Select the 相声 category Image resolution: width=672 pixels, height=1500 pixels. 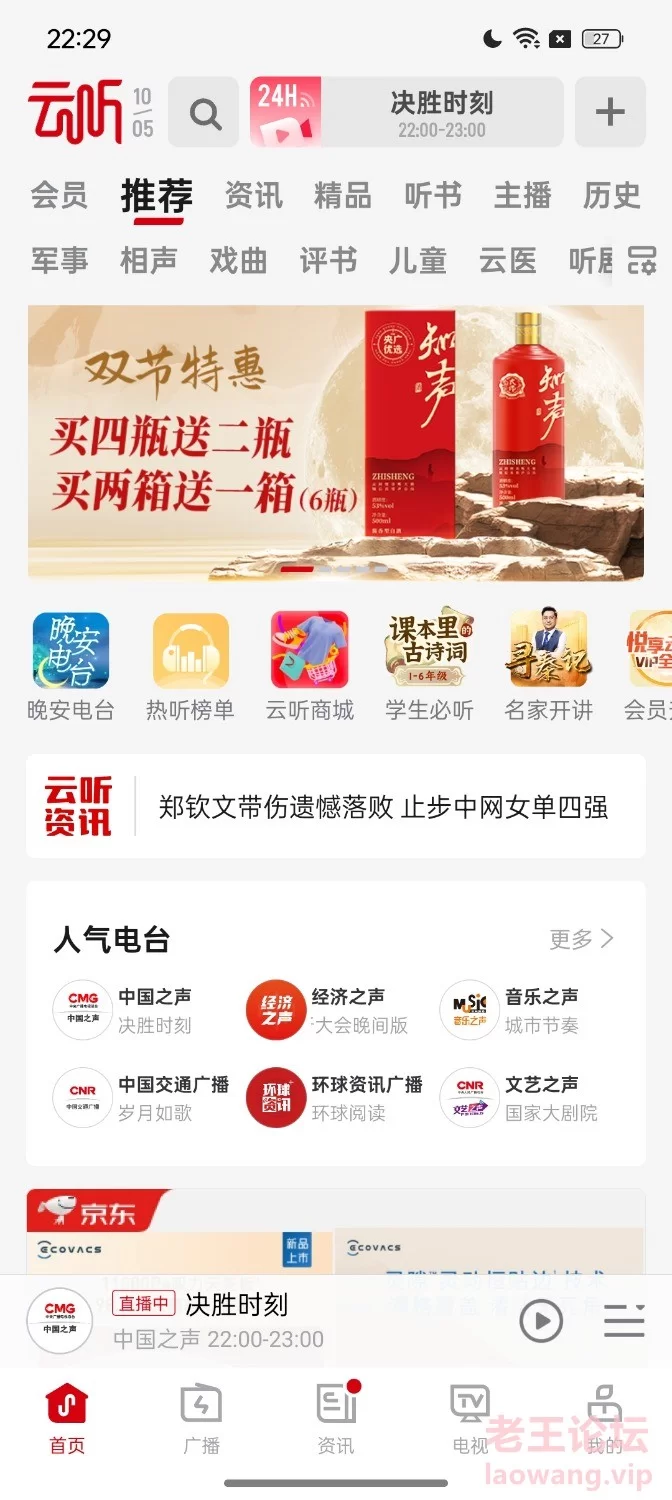tap(149, 261)
